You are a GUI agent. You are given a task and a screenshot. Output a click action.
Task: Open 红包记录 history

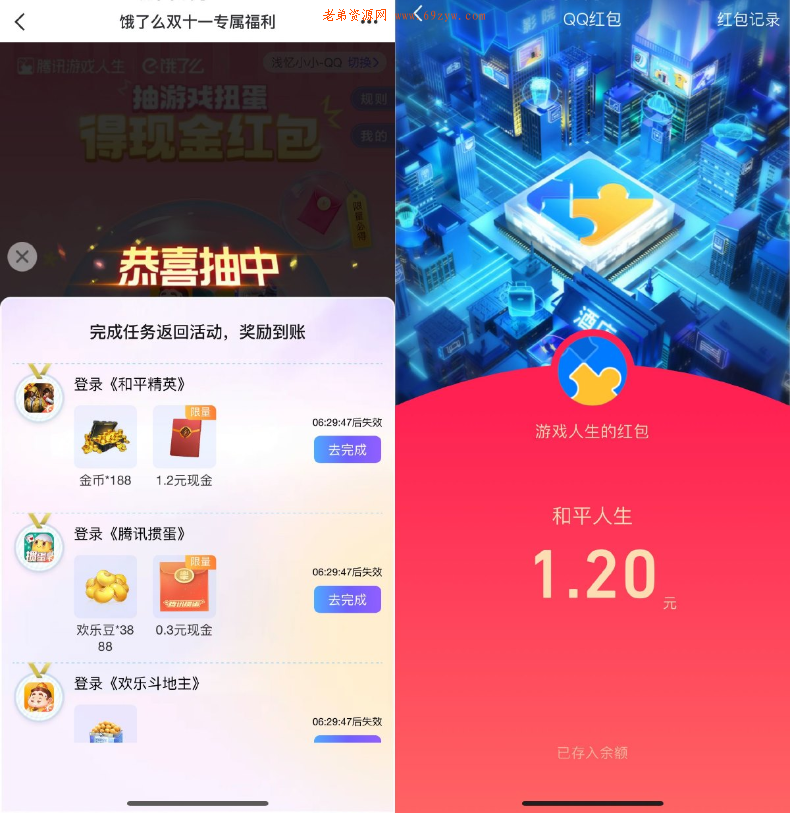tap(748, 19)
